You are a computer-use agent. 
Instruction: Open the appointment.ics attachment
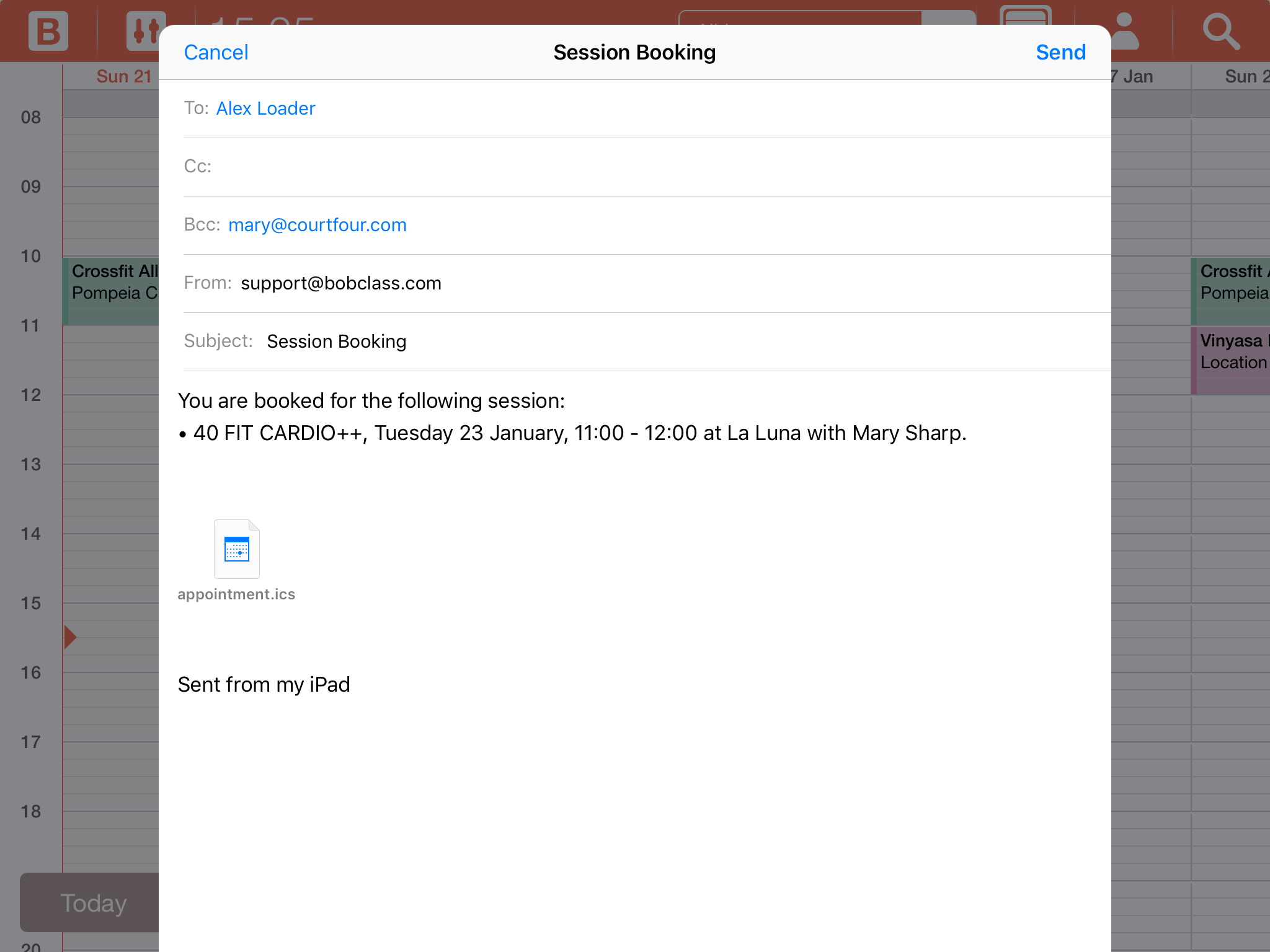pyautogui.click(x=236, y=550)
